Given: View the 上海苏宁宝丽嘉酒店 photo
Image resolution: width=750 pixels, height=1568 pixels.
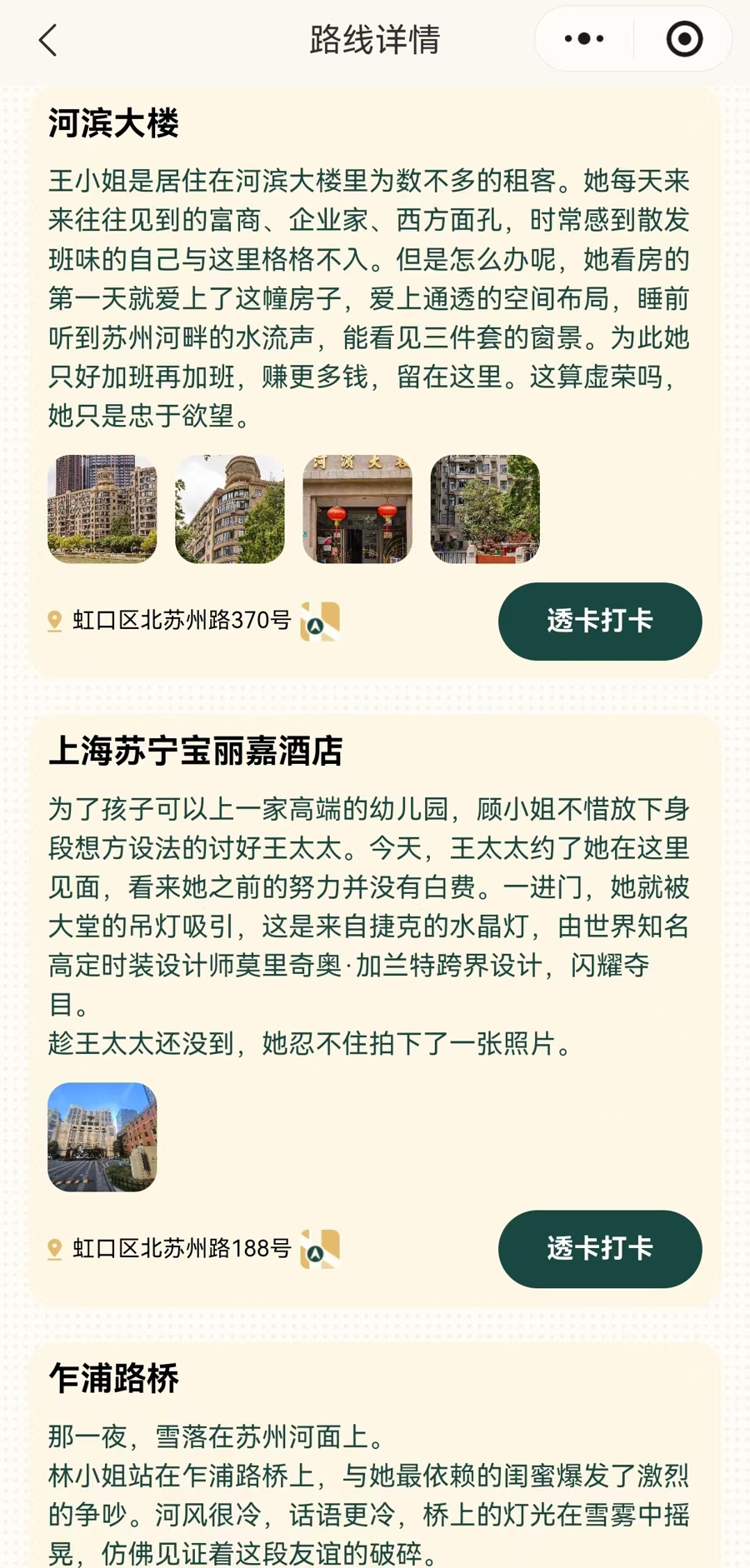Looking at the screenshot, I should (102, 1136).
